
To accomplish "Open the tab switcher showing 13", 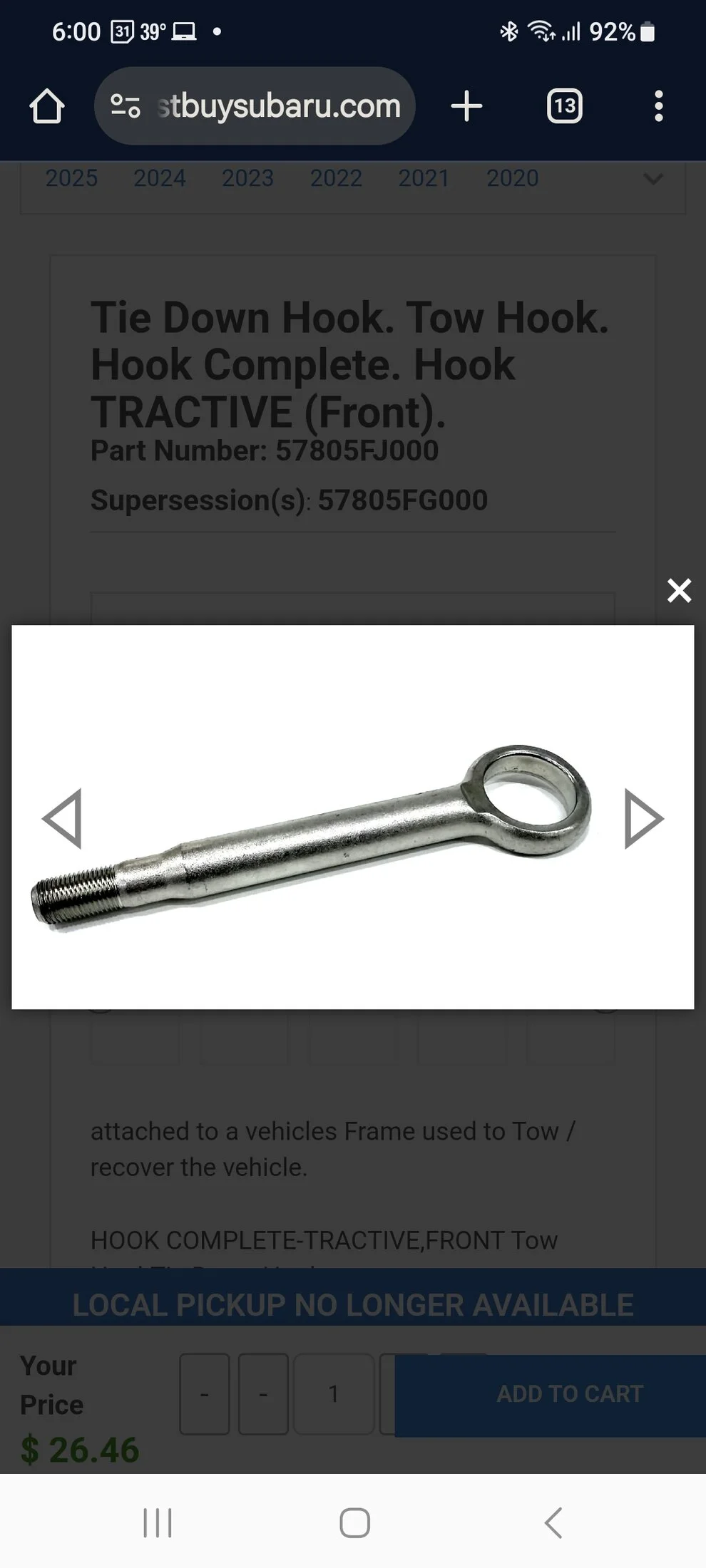I will click(x=564, y=106).
